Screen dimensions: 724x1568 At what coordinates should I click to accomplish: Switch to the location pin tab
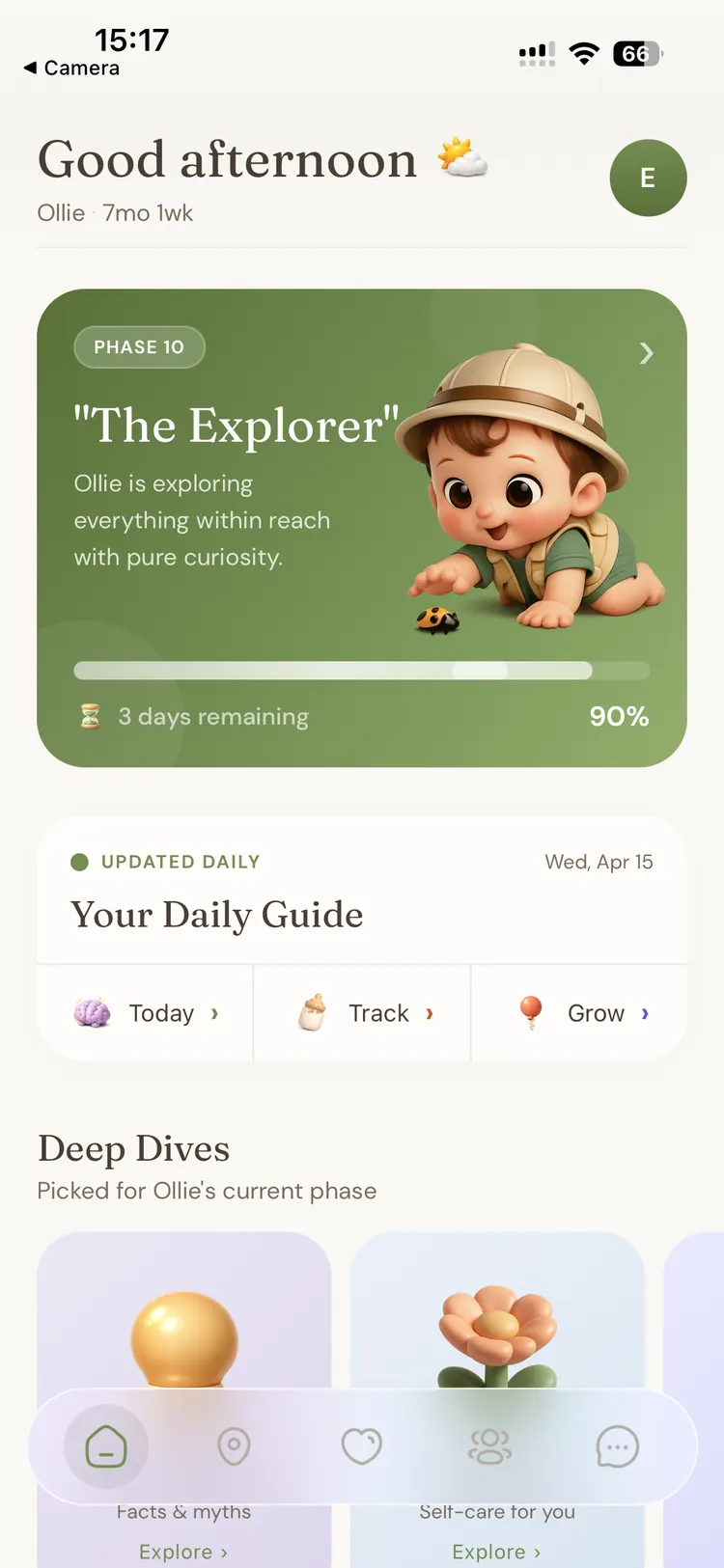(x=234, y=1446)
